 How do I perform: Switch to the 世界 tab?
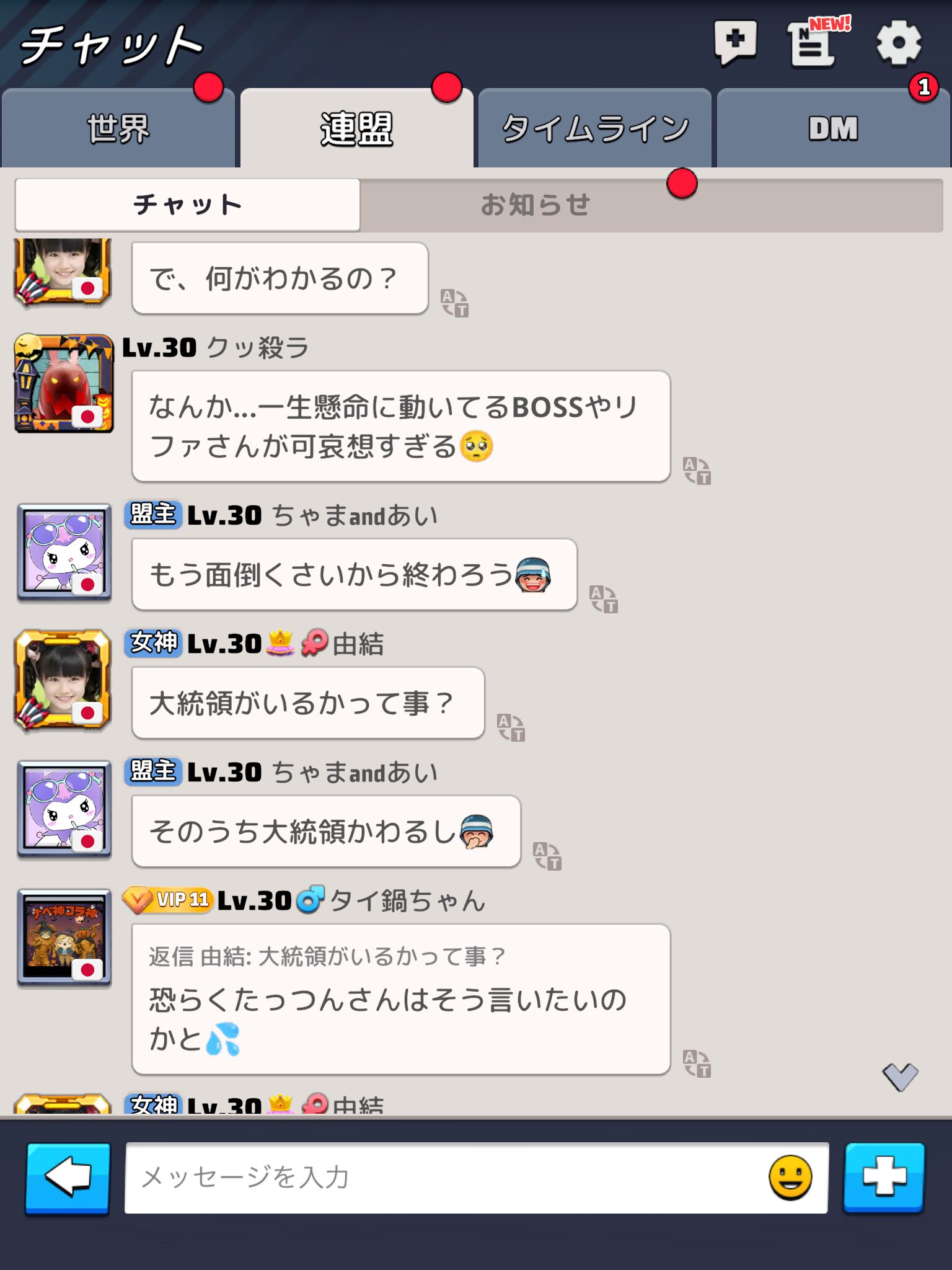pos(118,129)
